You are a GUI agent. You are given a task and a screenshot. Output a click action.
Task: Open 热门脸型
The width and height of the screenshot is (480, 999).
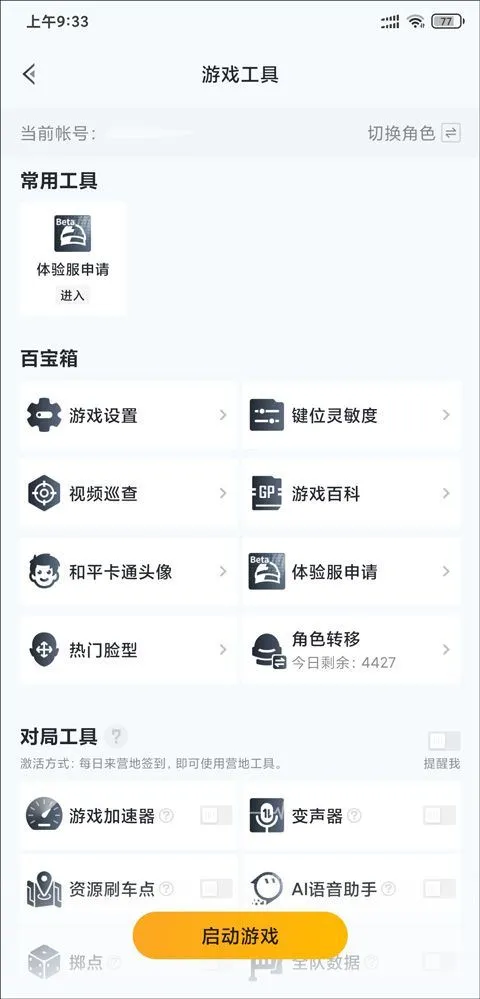pos(128,650)
